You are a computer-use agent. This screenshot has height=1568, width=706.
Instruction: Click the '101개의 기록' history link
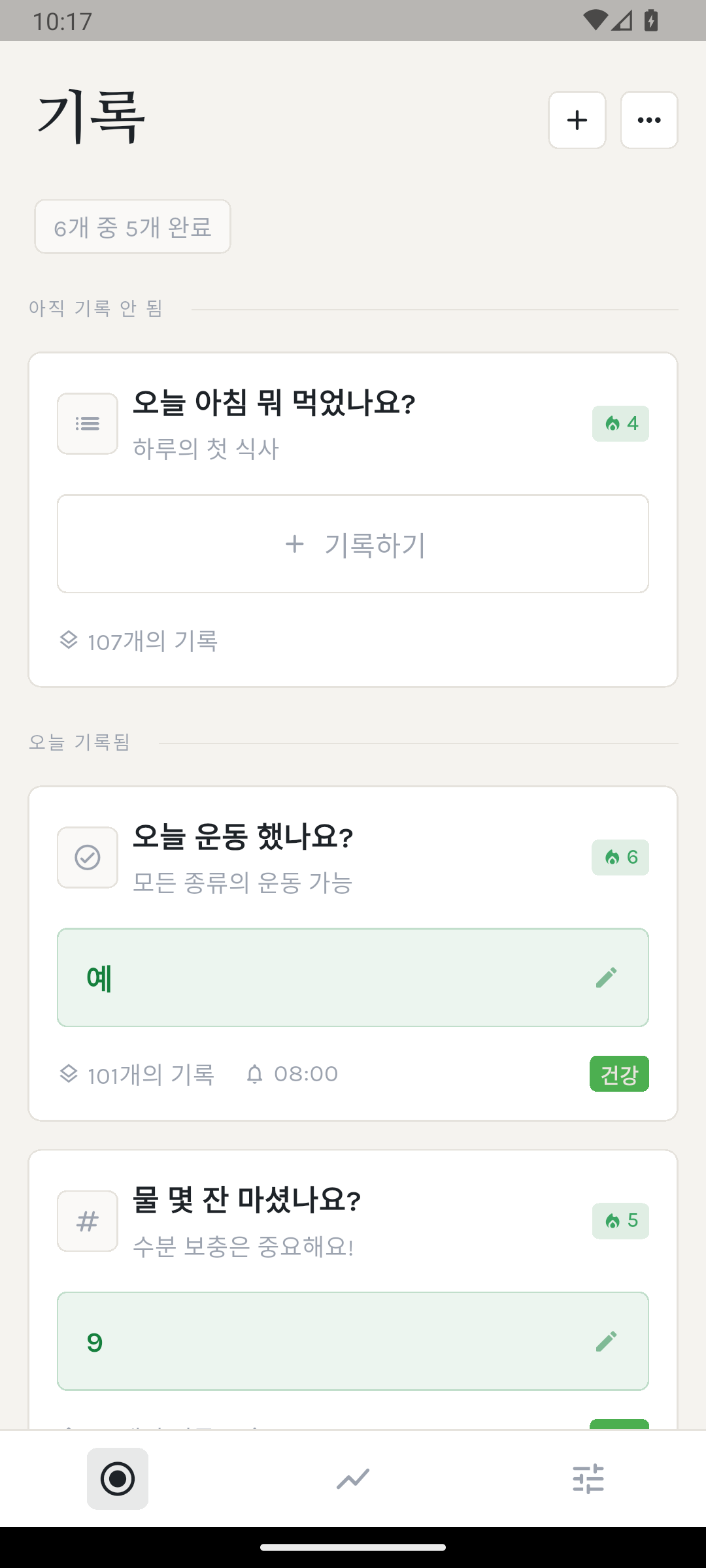click(137, 1073)
